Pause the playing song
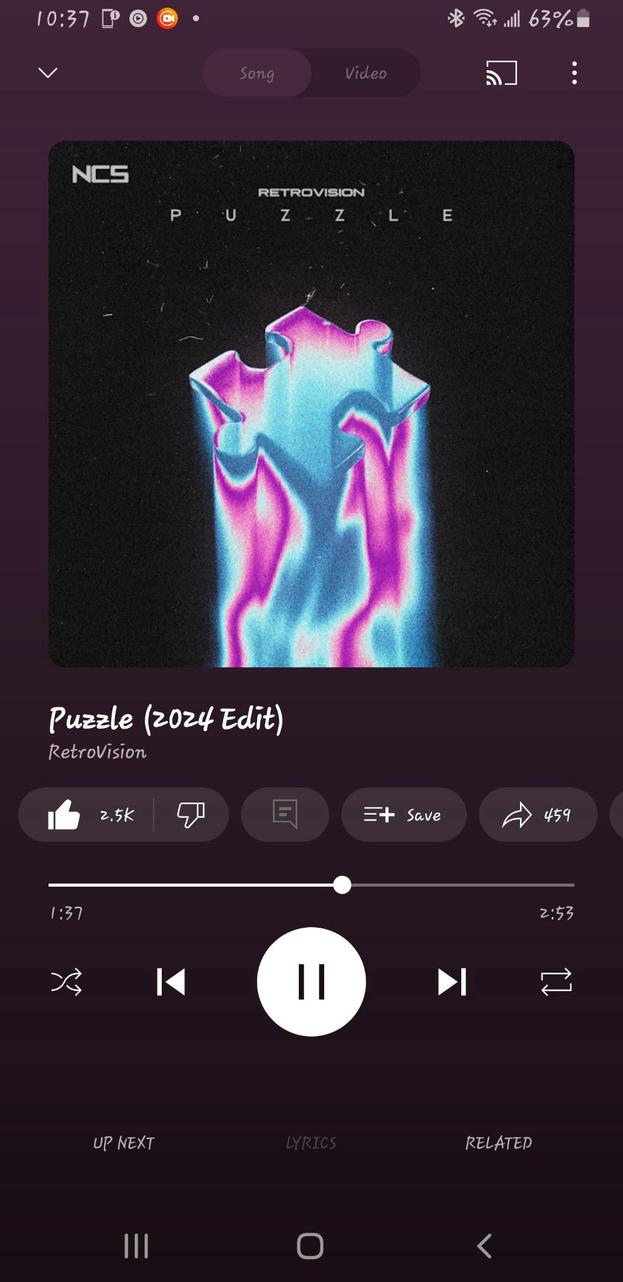 click(x=311, y=982)
